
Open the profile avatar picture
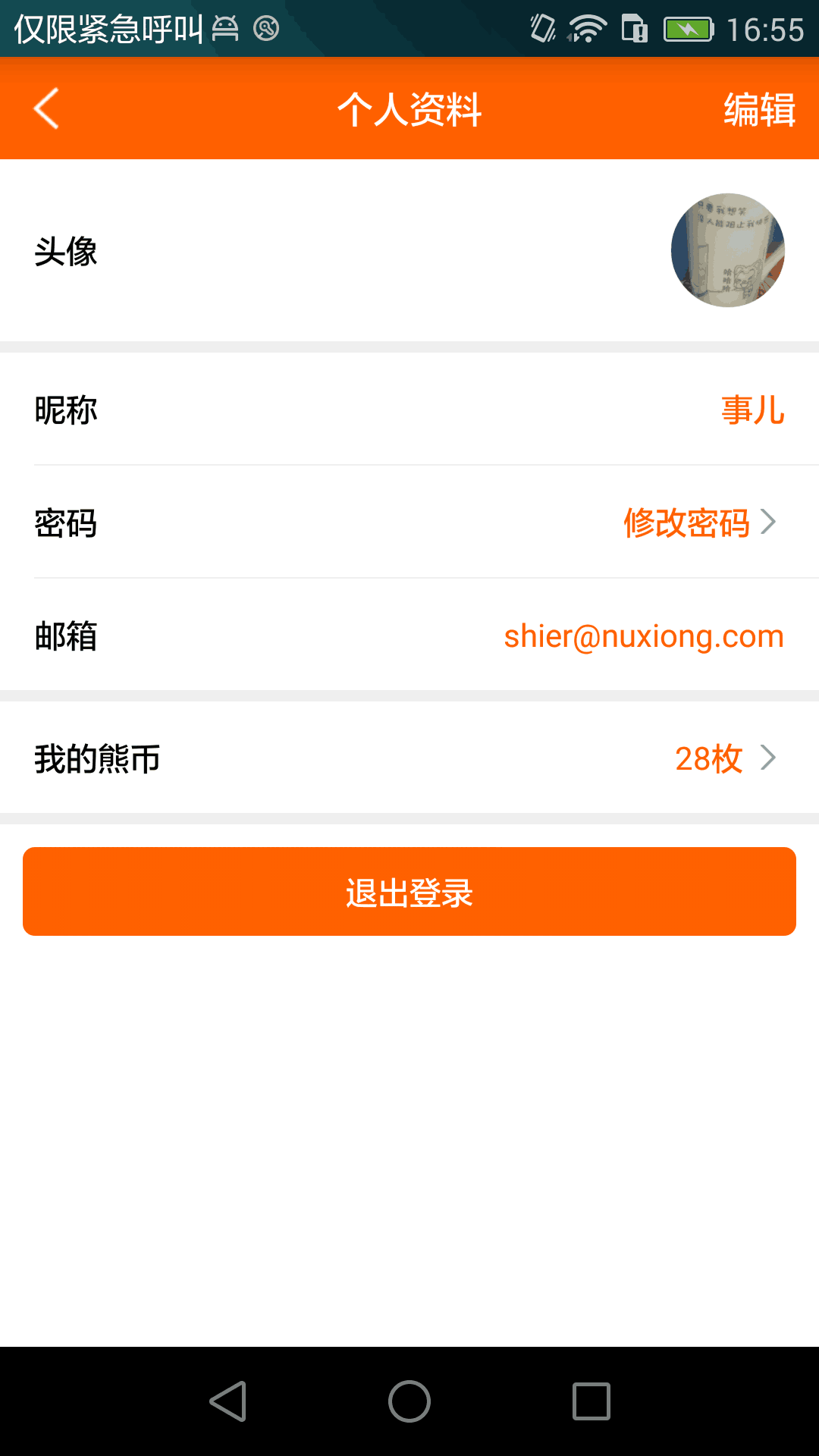coord(728,250)
